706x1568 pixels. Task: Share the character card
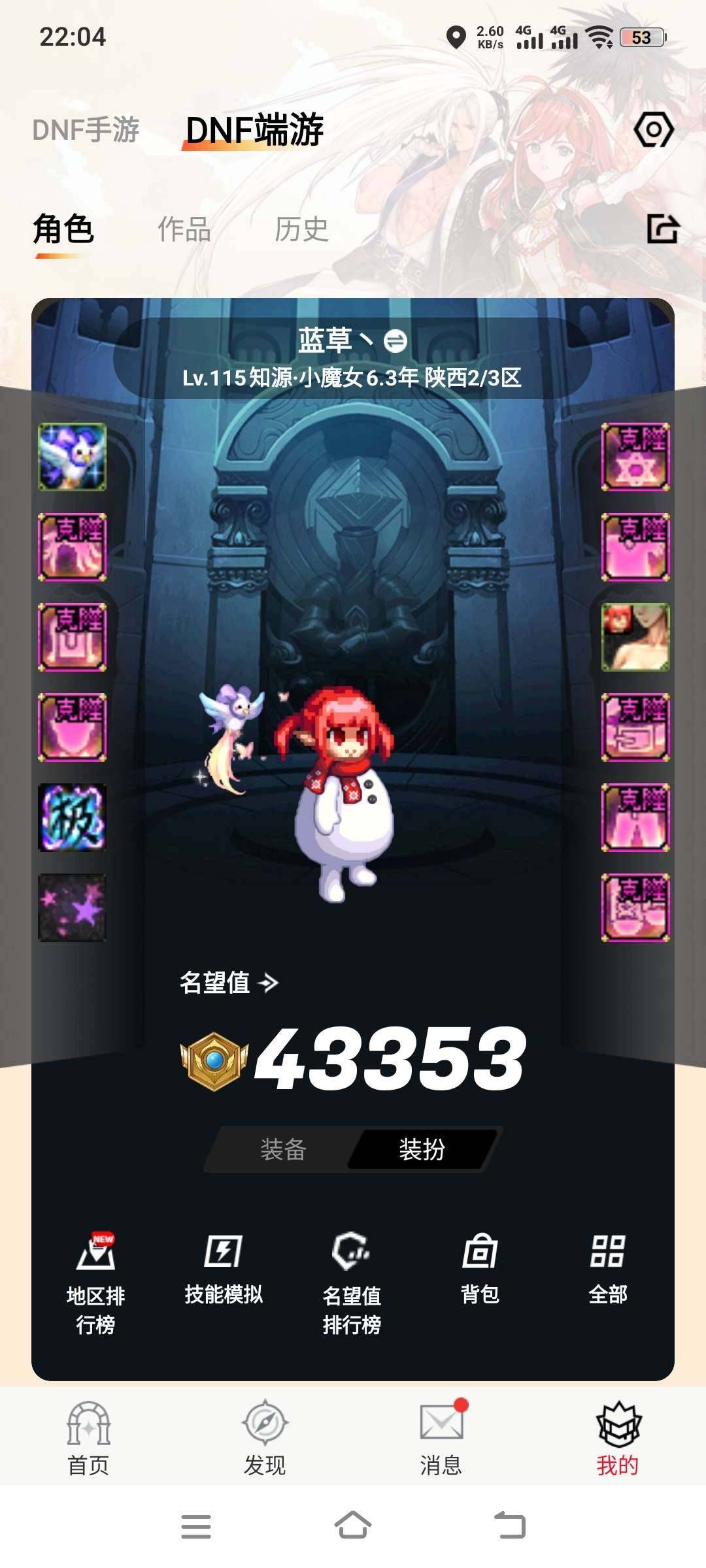(663, 229)
